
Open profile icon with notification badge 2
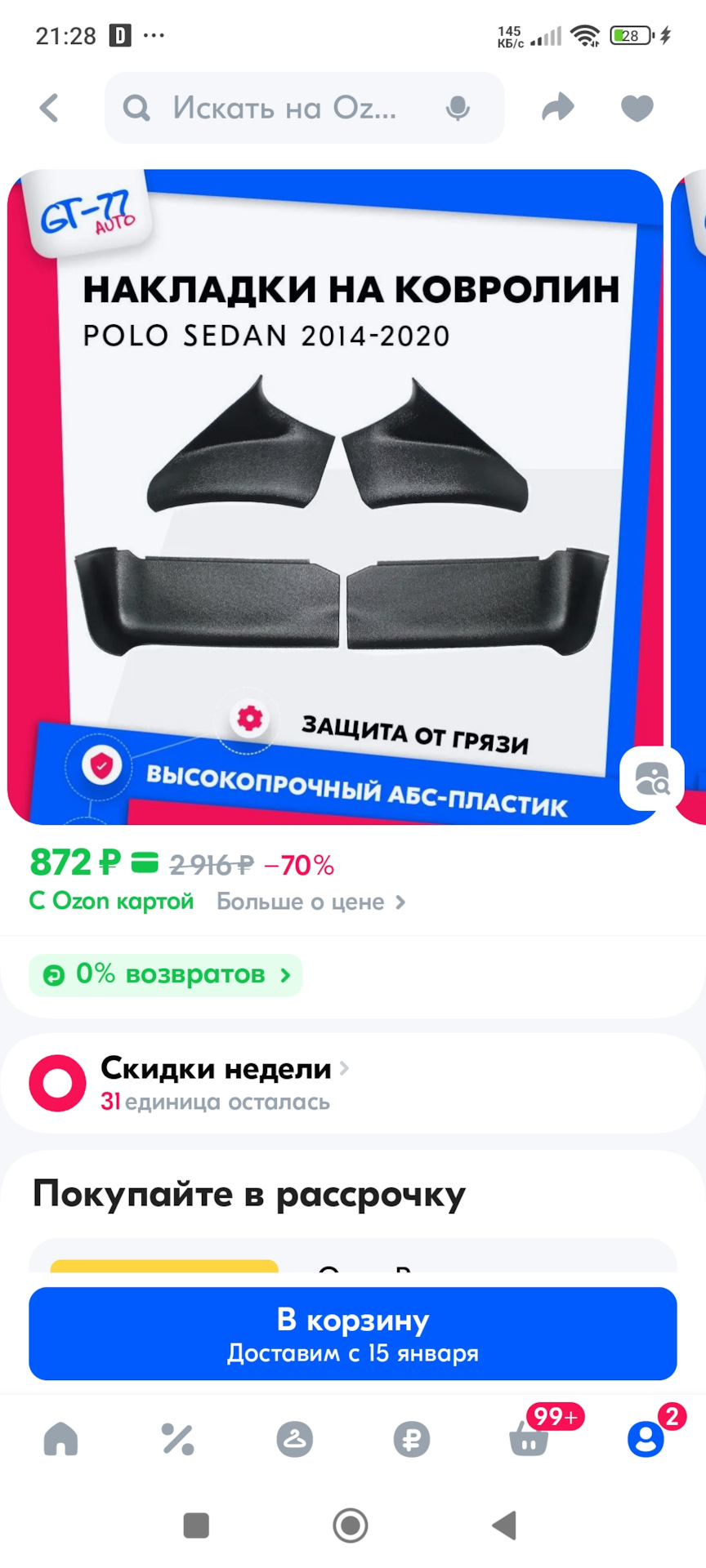(645, 1440)
